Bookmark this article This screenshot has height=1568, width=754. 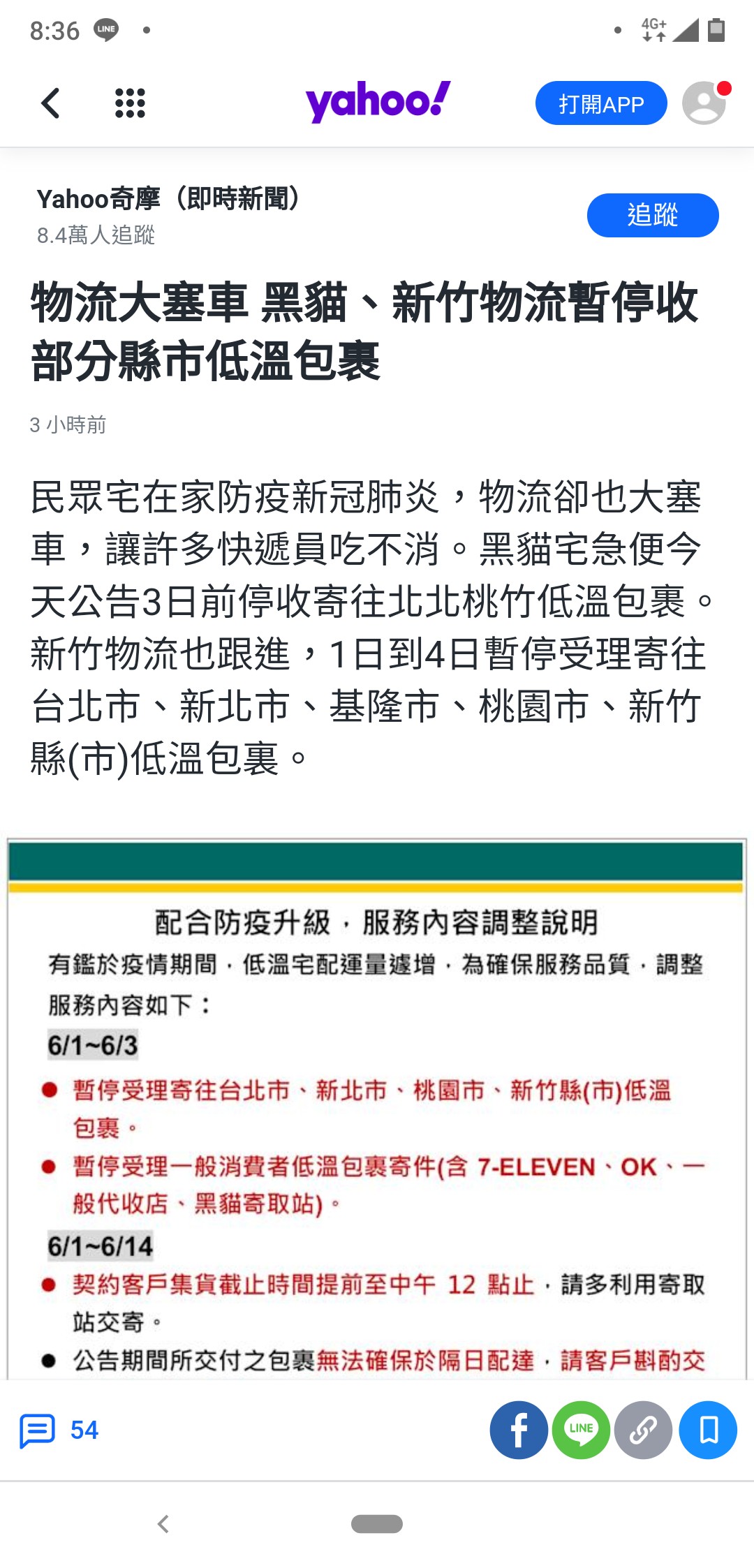tap(708, 1430)
